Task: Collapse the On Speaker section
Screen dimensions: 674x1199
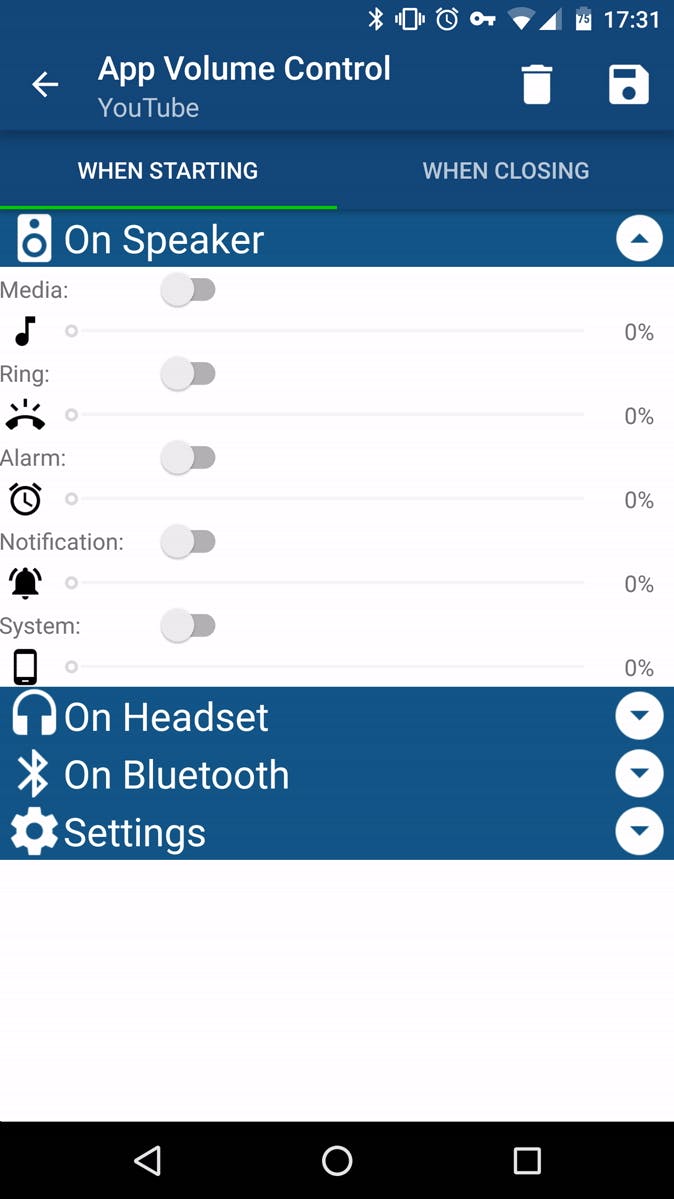Action: pos(639,239)
